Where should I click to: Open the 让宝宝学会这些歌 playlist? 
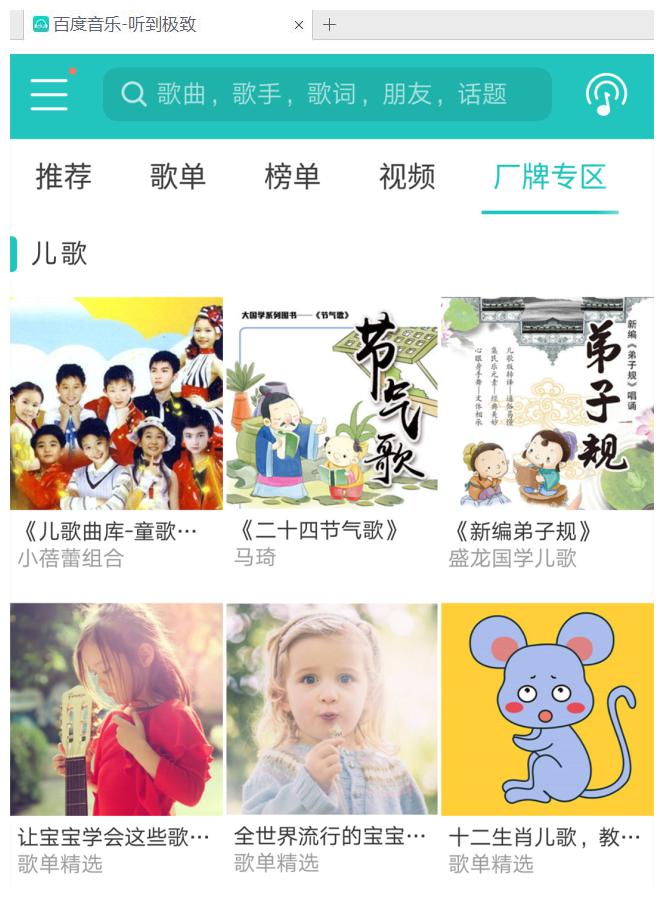[116, 709]
